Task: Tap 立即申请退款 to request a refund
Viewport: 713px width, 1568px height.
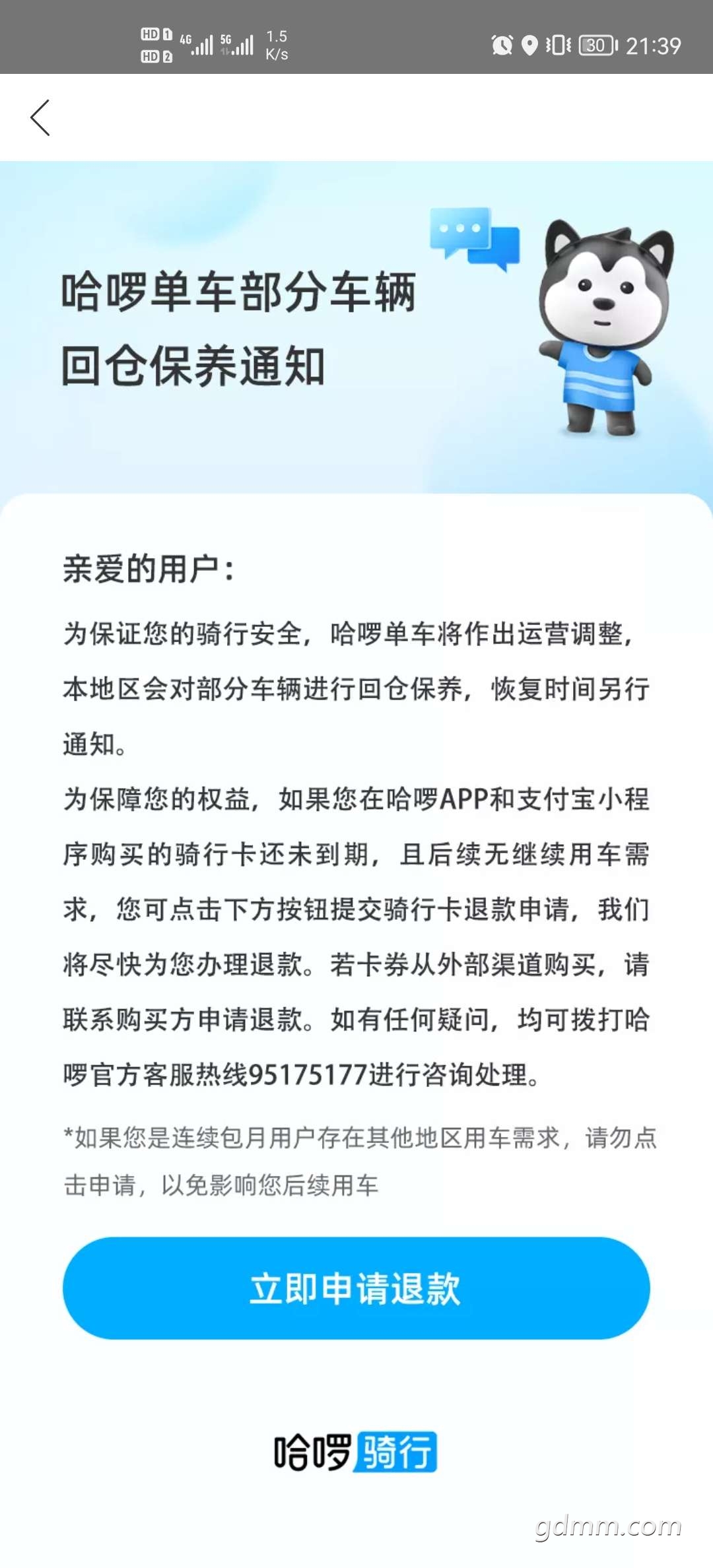Action: (356, 1288)
